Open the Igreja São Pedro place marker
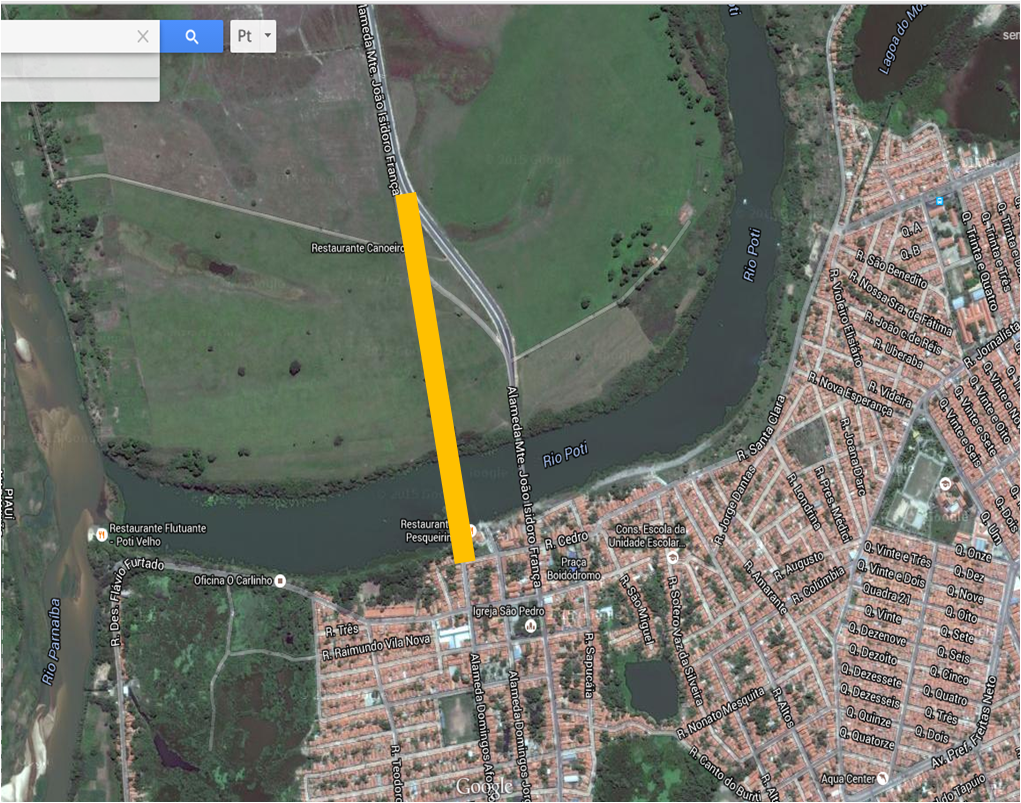Image resolution: width=1021 pixels, height=803 pixels. [531, 627]
